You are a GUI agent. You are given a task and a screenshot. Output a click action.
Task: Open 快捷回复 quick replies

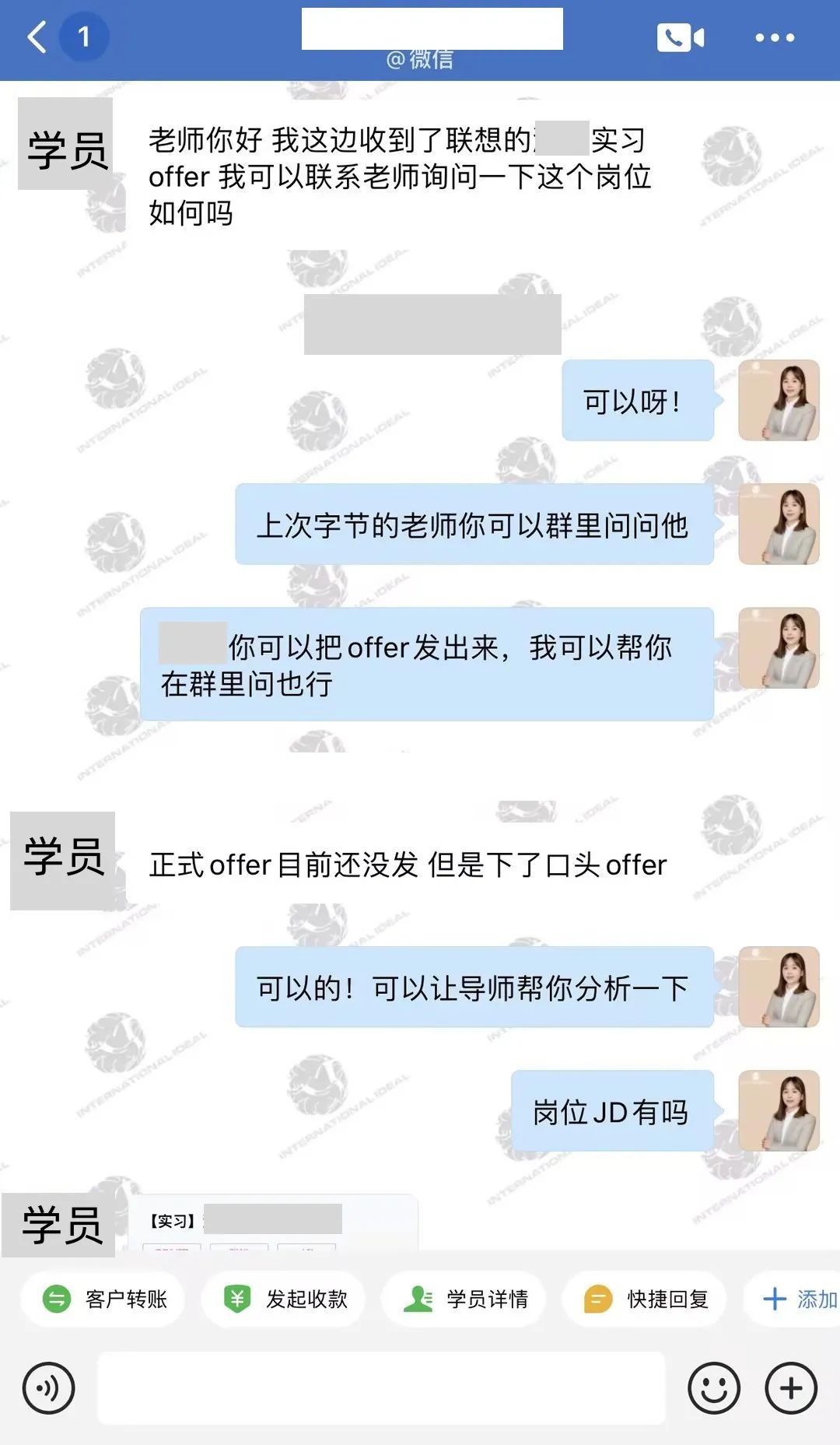tap(644, 1299)
